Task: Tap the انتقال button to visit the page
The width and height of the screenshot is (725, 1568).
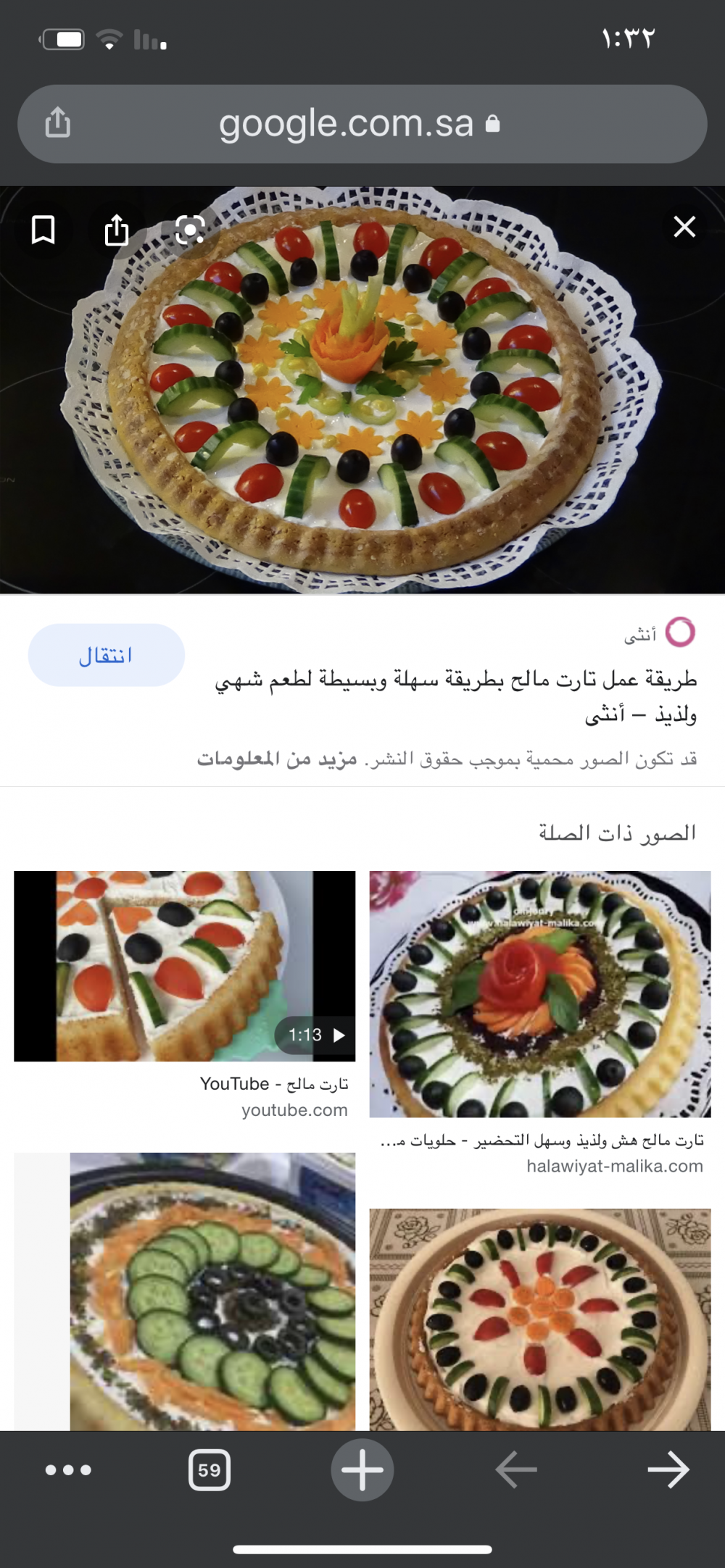Action: [x=106, y=655]
